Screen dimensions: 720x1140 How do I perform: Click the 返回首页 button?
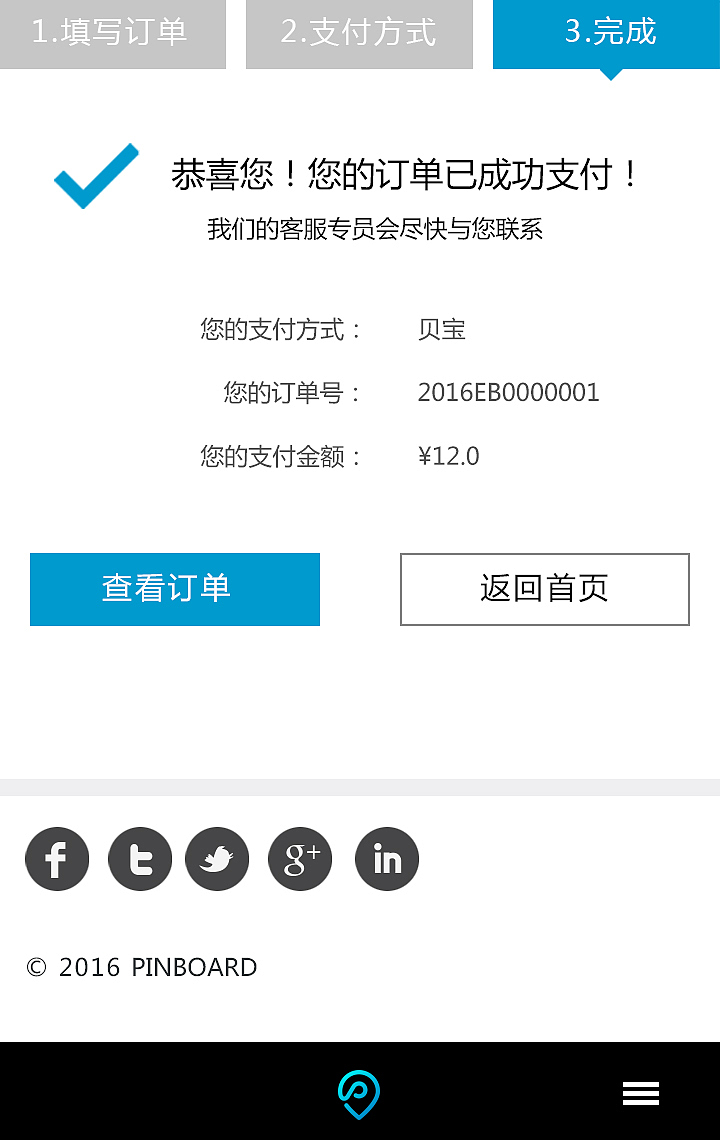point(544,589)
